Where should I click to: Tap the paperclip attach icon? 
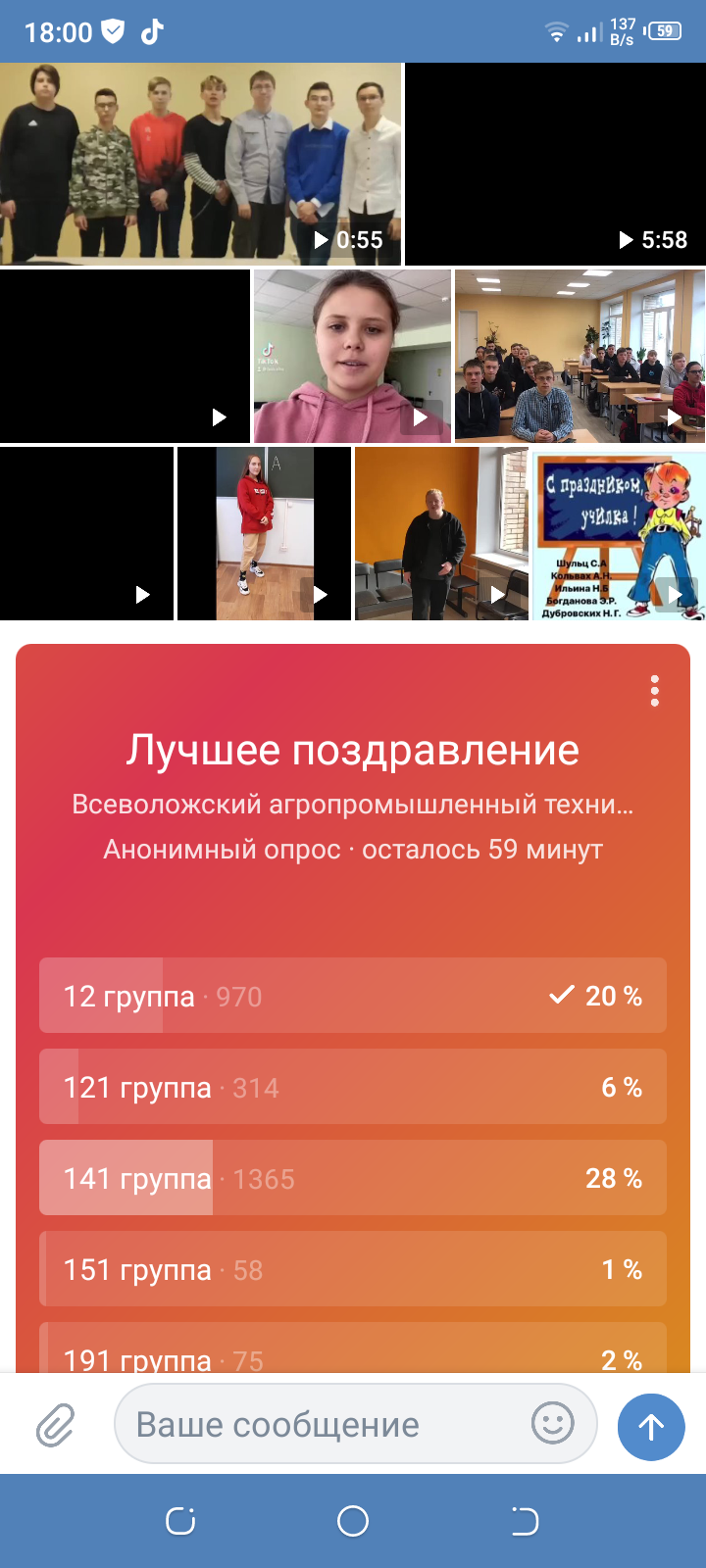tap(56, 1426)
